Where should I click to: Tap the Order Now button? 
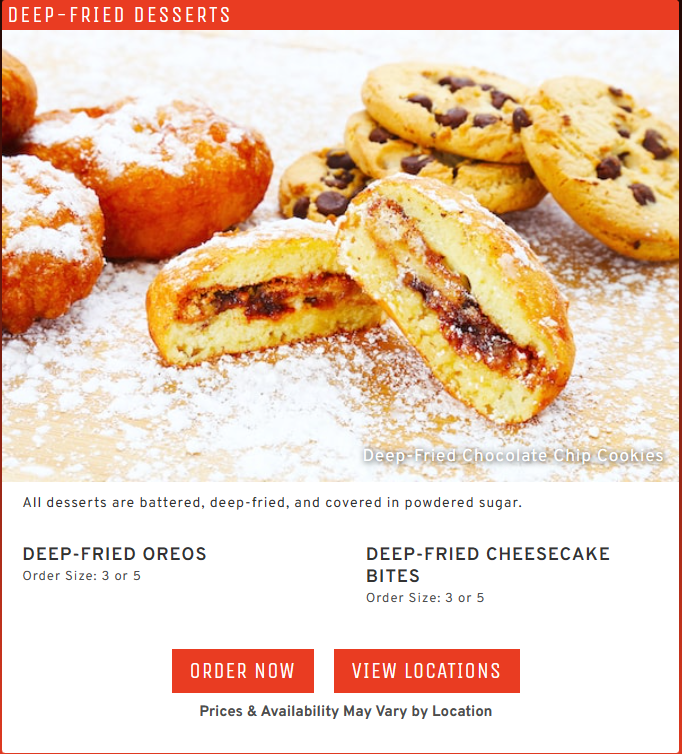tap(243, 671)
